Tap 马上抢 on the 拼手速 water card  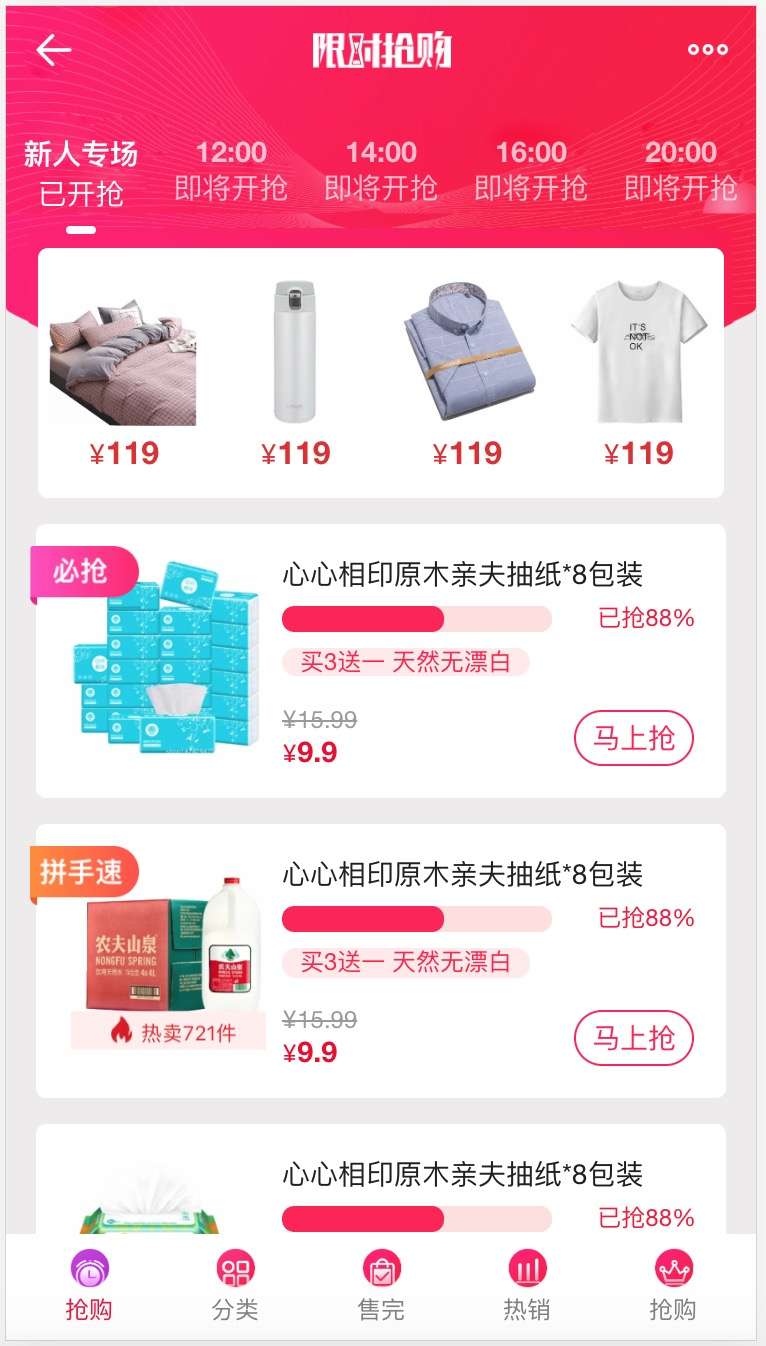[x=633, y=1038]
